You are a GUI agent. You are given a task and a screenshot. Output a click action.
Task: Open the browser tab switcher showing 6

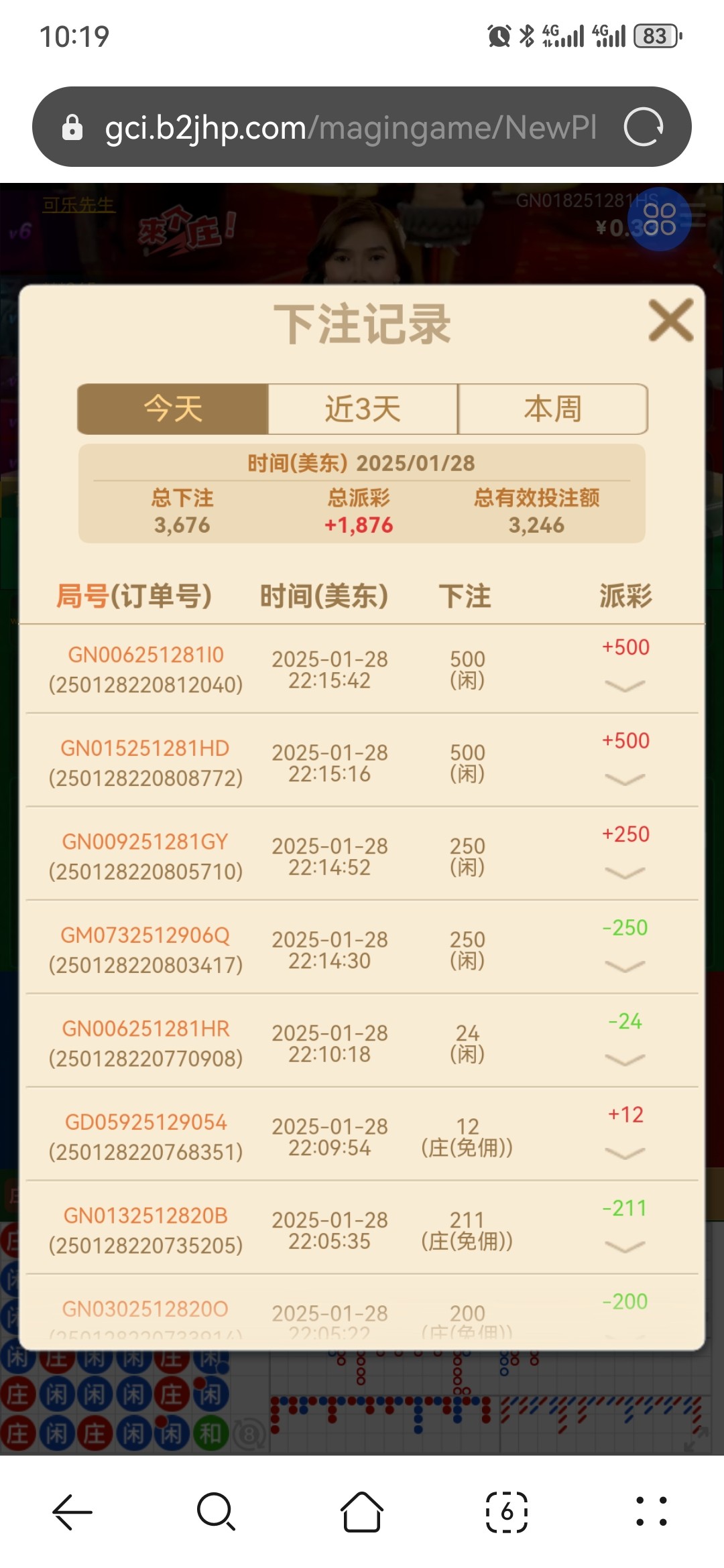click(507, 1512)
